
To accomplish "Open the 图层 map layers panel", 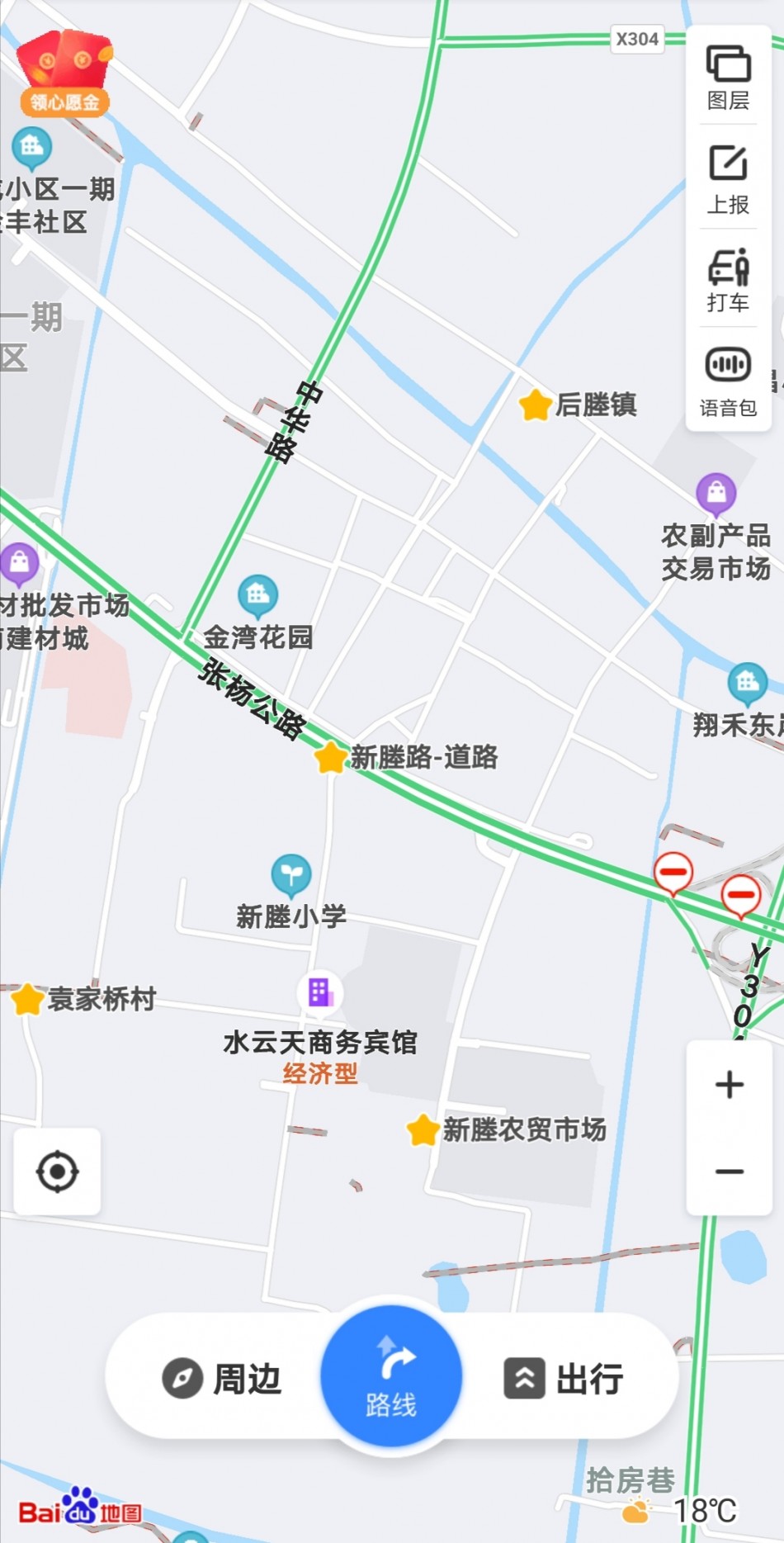I will coord(728,78).
